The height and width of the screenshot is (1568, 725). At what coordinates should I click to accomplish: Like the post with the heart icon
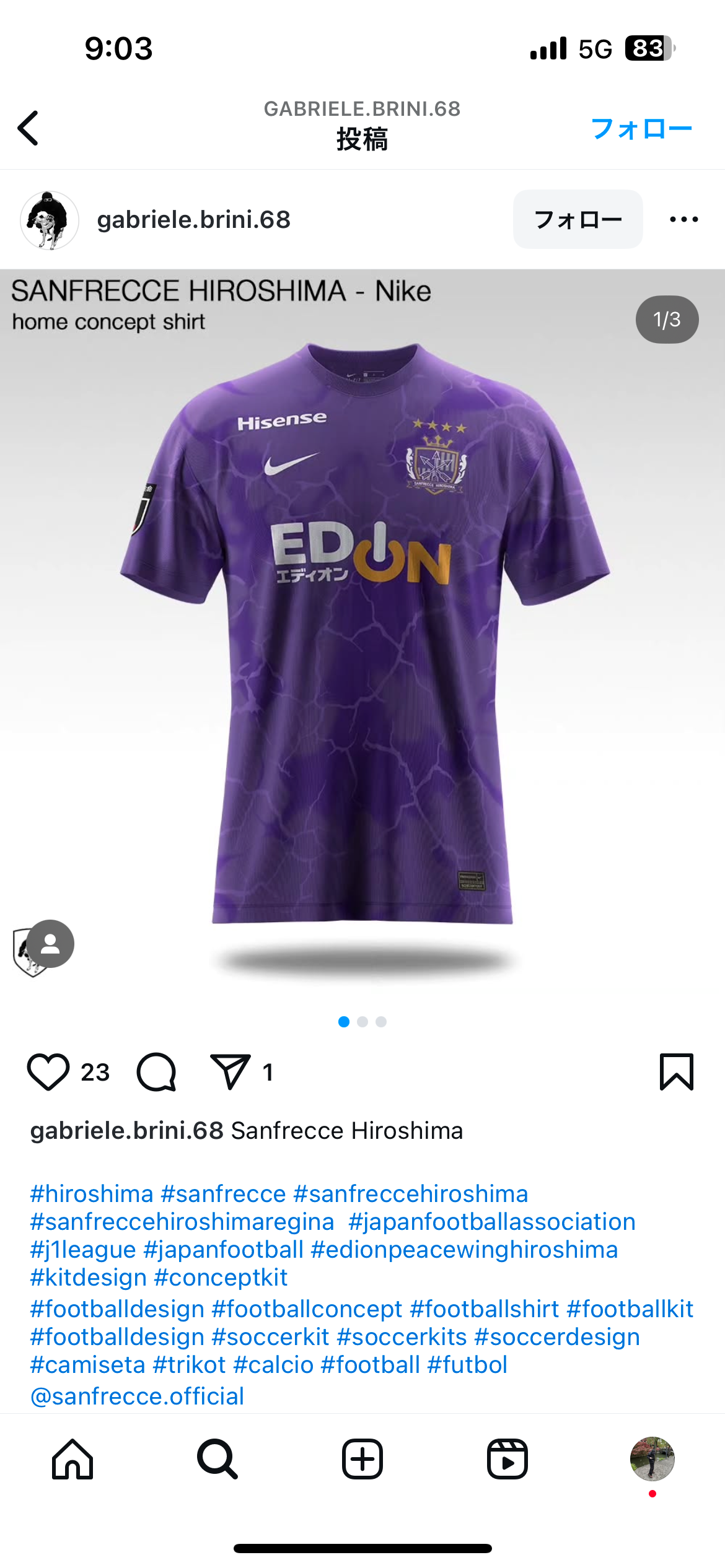[48, 1072]
